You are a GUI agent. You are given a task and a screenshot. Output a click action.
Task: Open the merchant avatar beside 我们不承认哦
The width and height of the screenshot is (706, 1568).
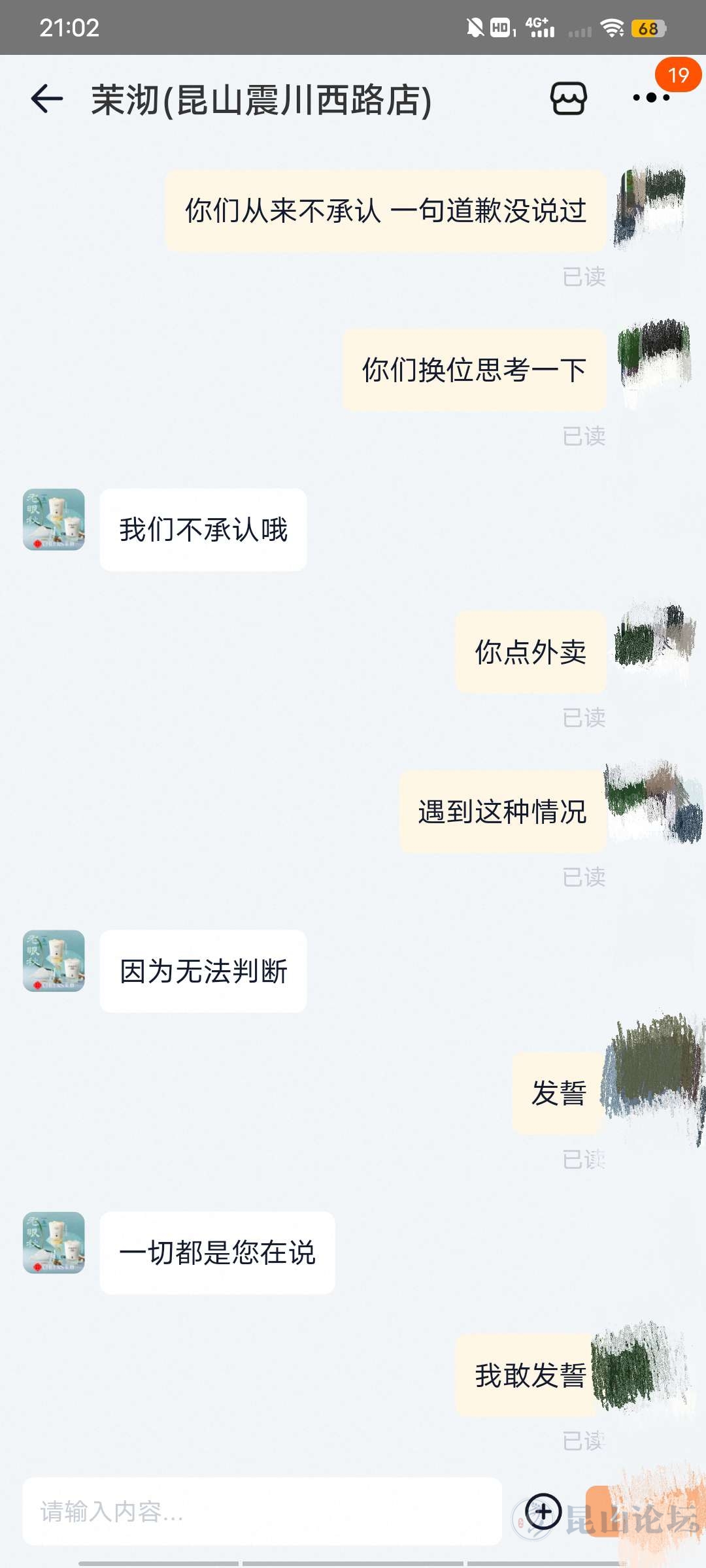click(54, 520)
